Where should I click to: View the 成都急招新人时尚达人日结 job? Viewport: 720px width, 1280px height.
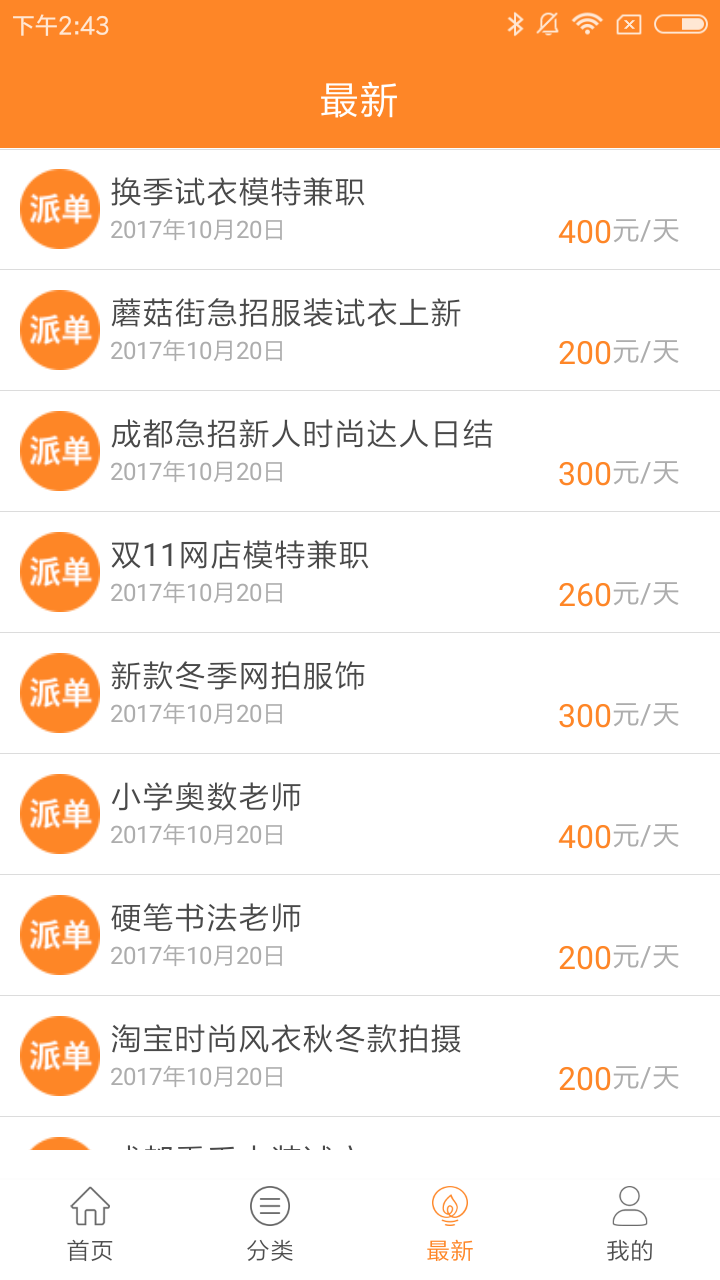tap(360, 451)
